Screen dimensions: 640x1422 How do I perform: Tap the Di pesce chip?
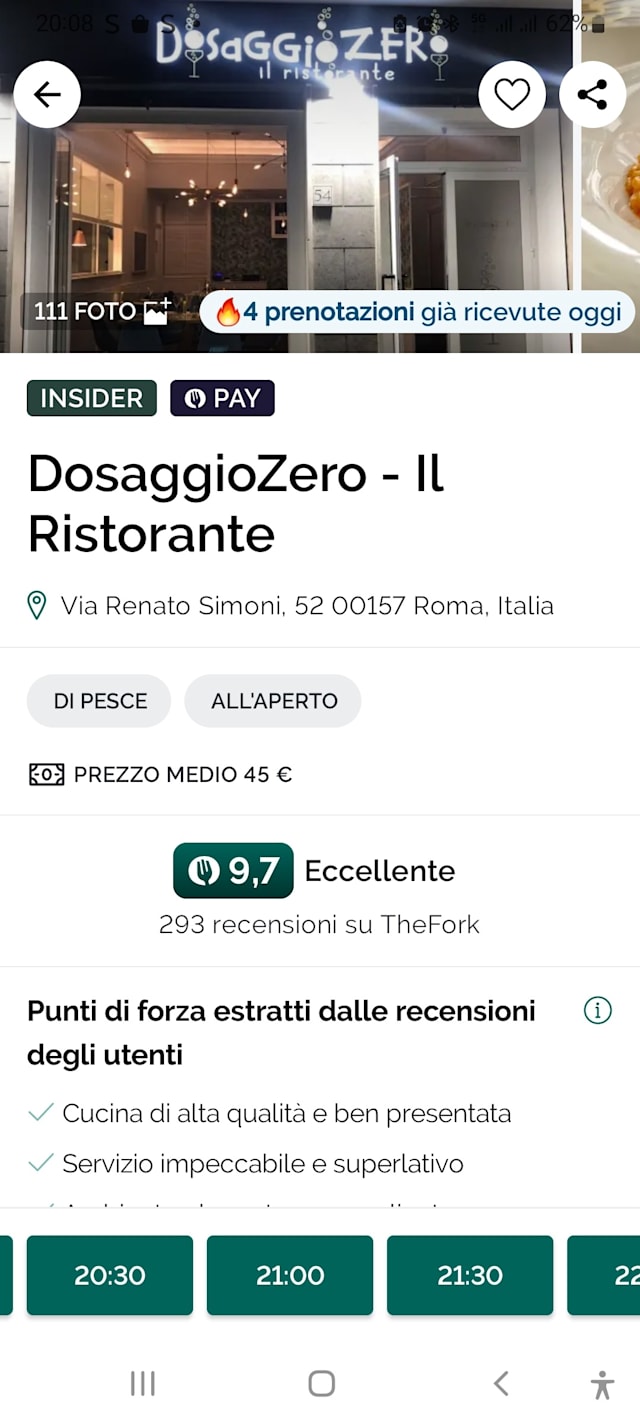coord(99,701)
